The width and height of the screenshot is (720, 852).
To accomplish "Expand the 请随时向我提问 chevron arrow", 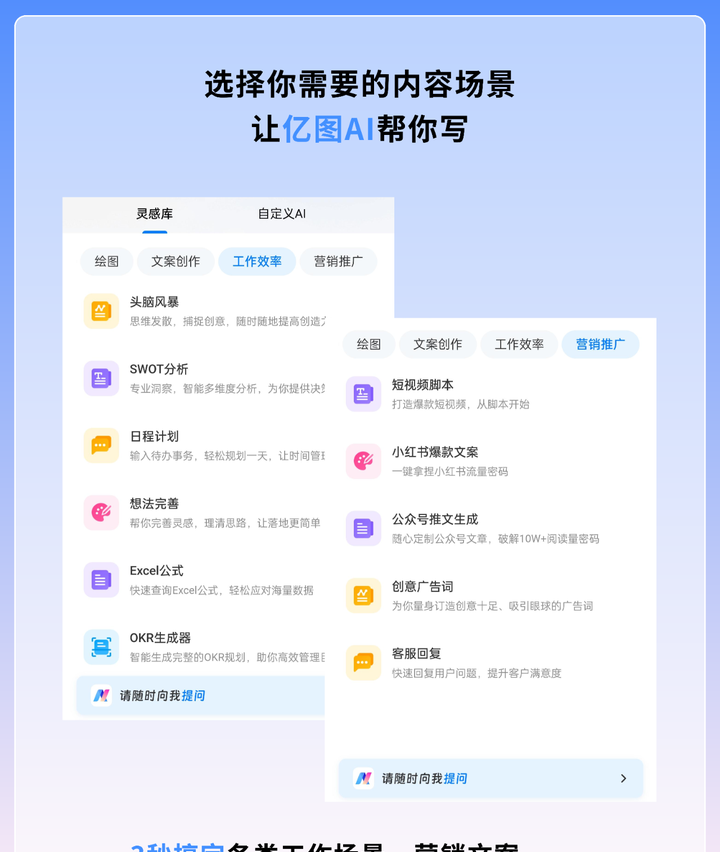I will pyautogui.click(x=624, y=778).
